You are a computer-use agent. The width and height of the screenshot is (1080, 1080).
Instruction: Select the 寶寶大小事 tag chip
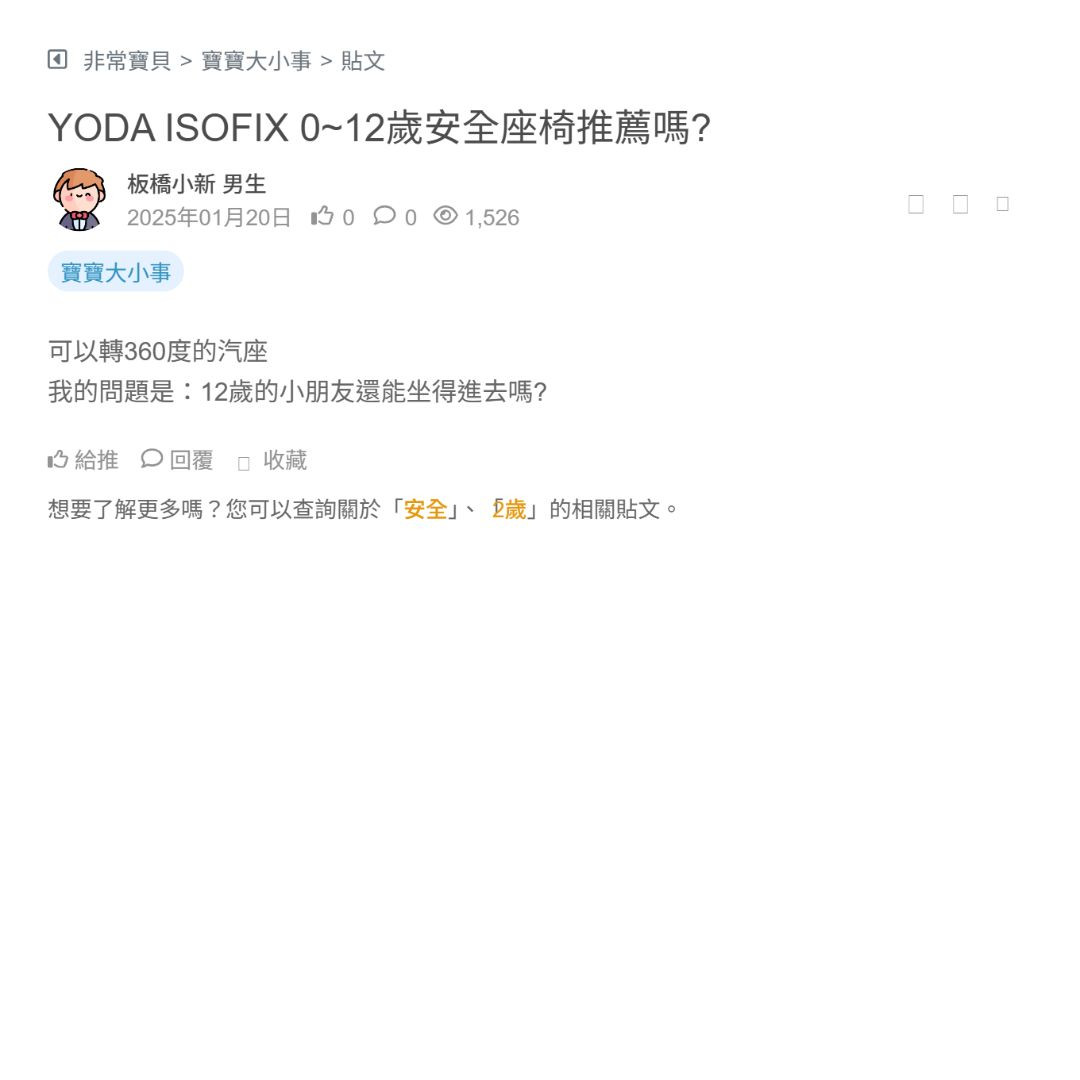click(116, 272)
